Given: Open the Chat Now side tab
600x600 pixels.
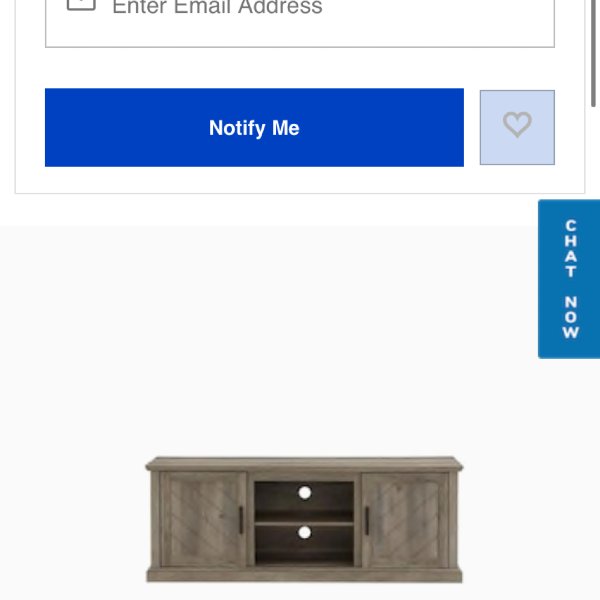Looking at the screenshot, I should pyautogui.click(x=569, y=279).
